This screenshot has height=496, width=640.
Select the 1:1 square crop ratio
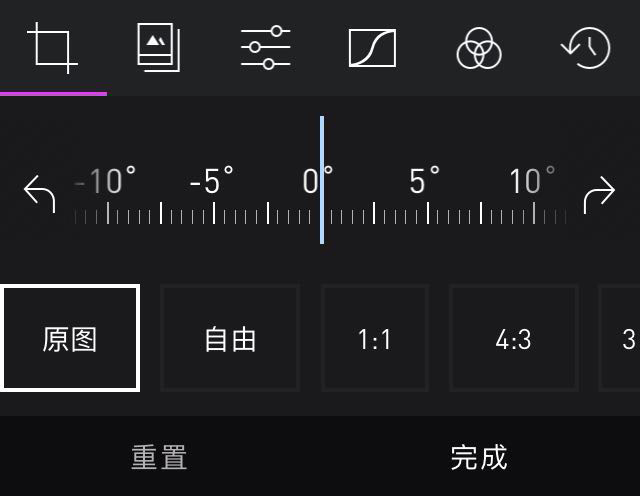(375, 338)
